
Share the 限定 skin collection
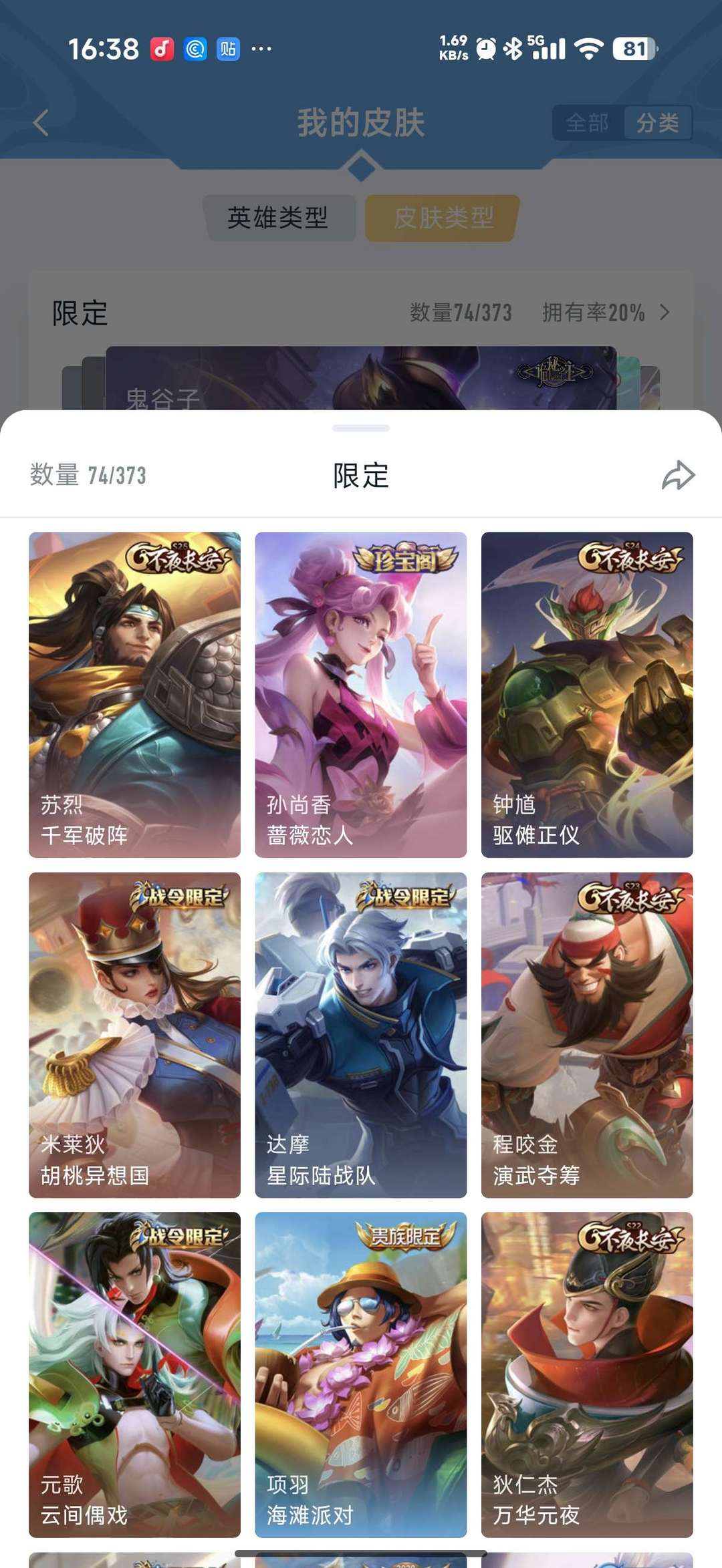click(678, 475)
